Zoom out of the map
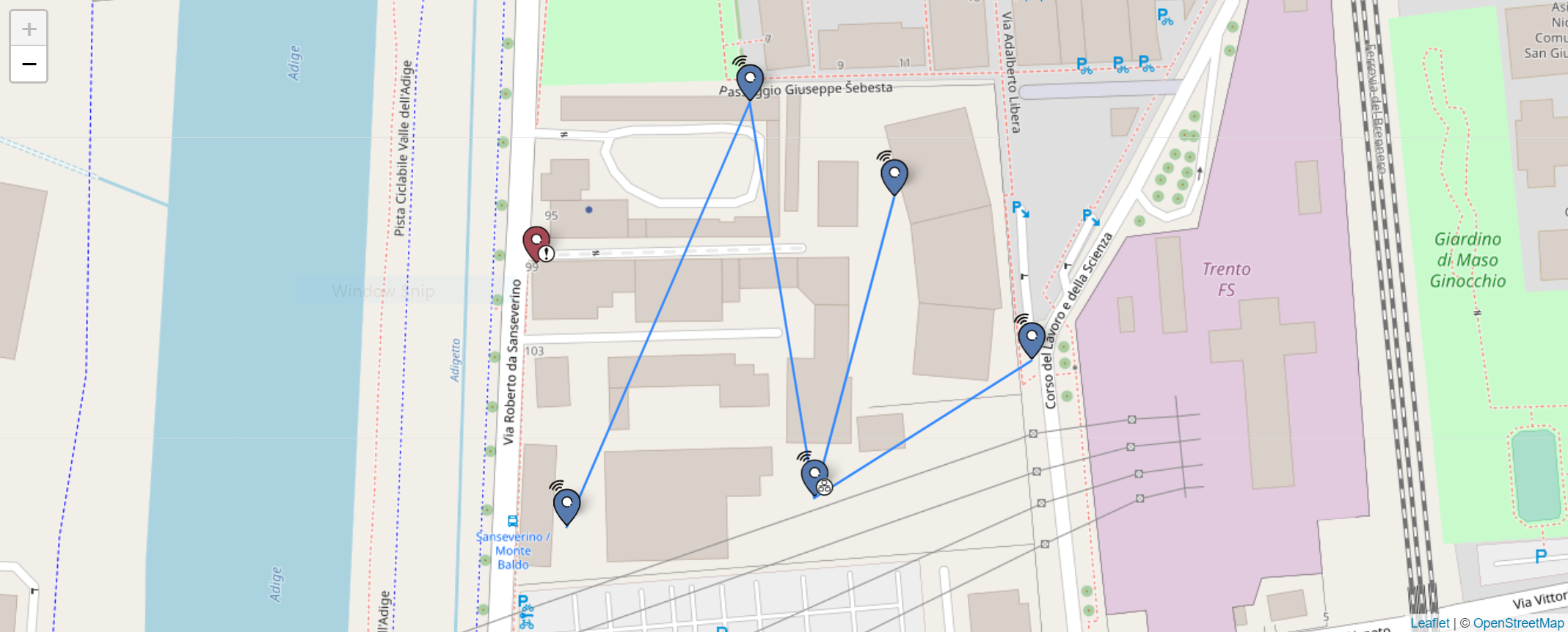Viewport: 1568px width, 632px height. pyautogui.click(x=29, y=65)
